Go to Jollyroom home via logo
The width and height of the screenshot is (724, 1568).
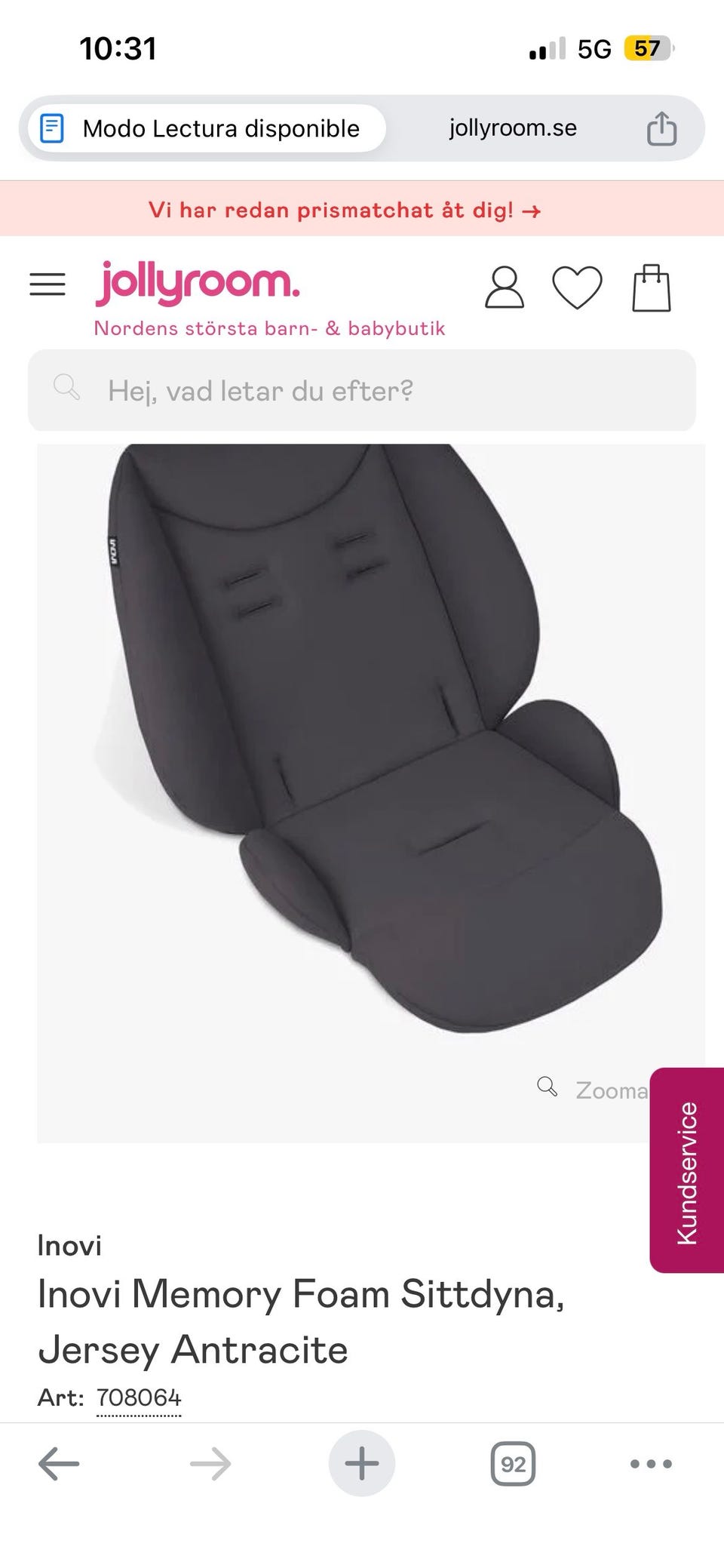(198, 284)
